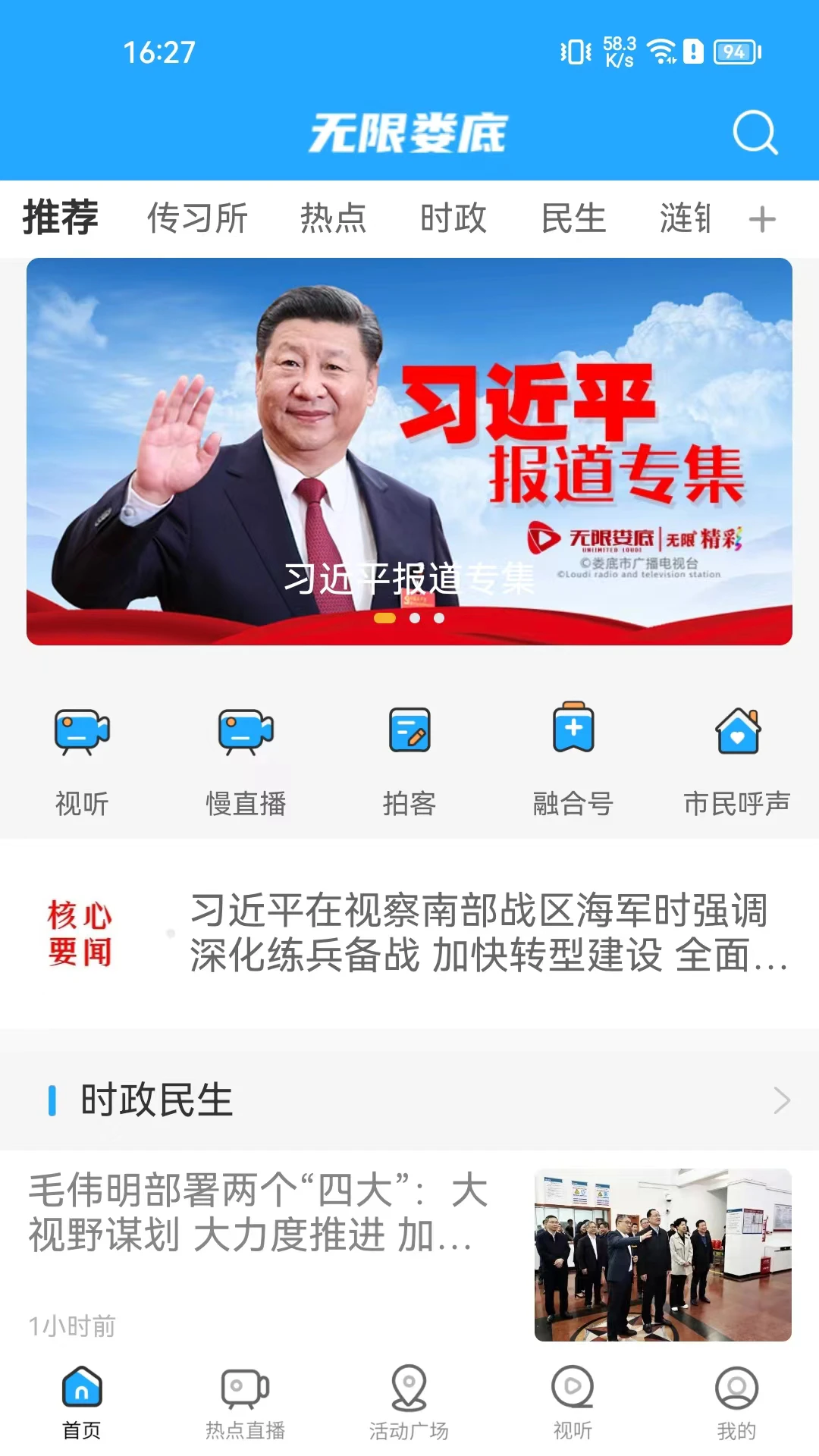Jump to the second carousel page dot
Image resolution: width=819 pixels, height=1456 pixels.
(x=414, y=618)
